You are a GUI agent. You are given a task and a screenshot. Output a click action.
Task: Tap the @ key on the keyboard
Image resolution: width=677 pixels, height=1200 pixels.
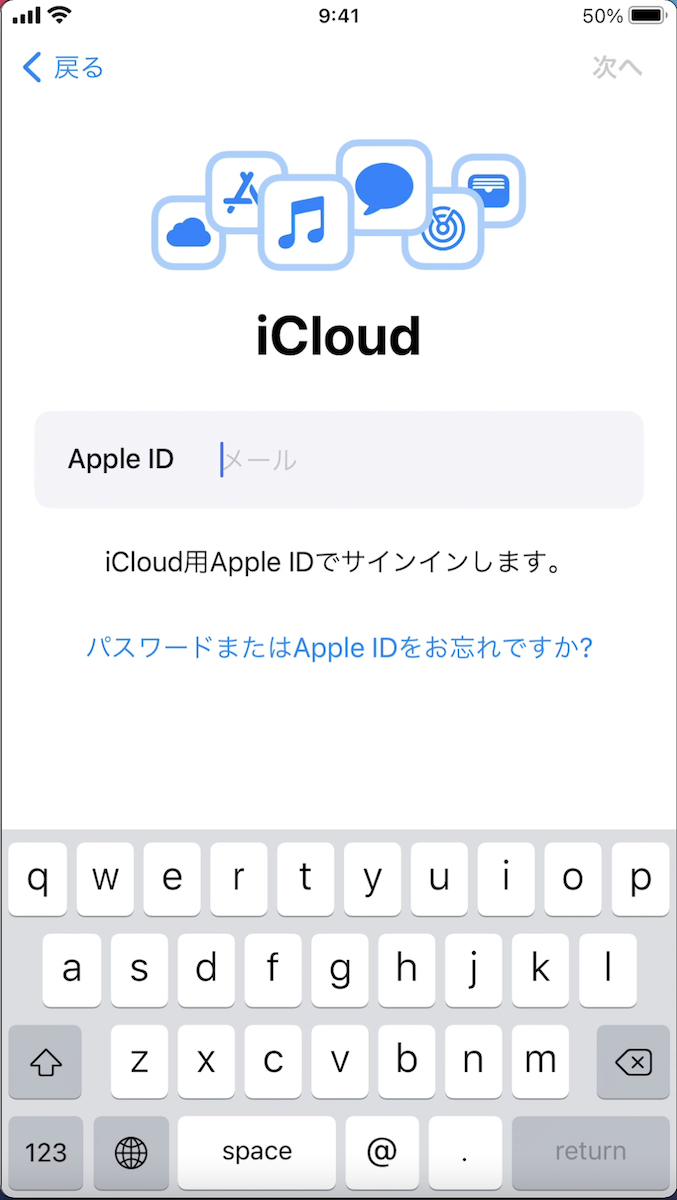tap(382, 1152)
